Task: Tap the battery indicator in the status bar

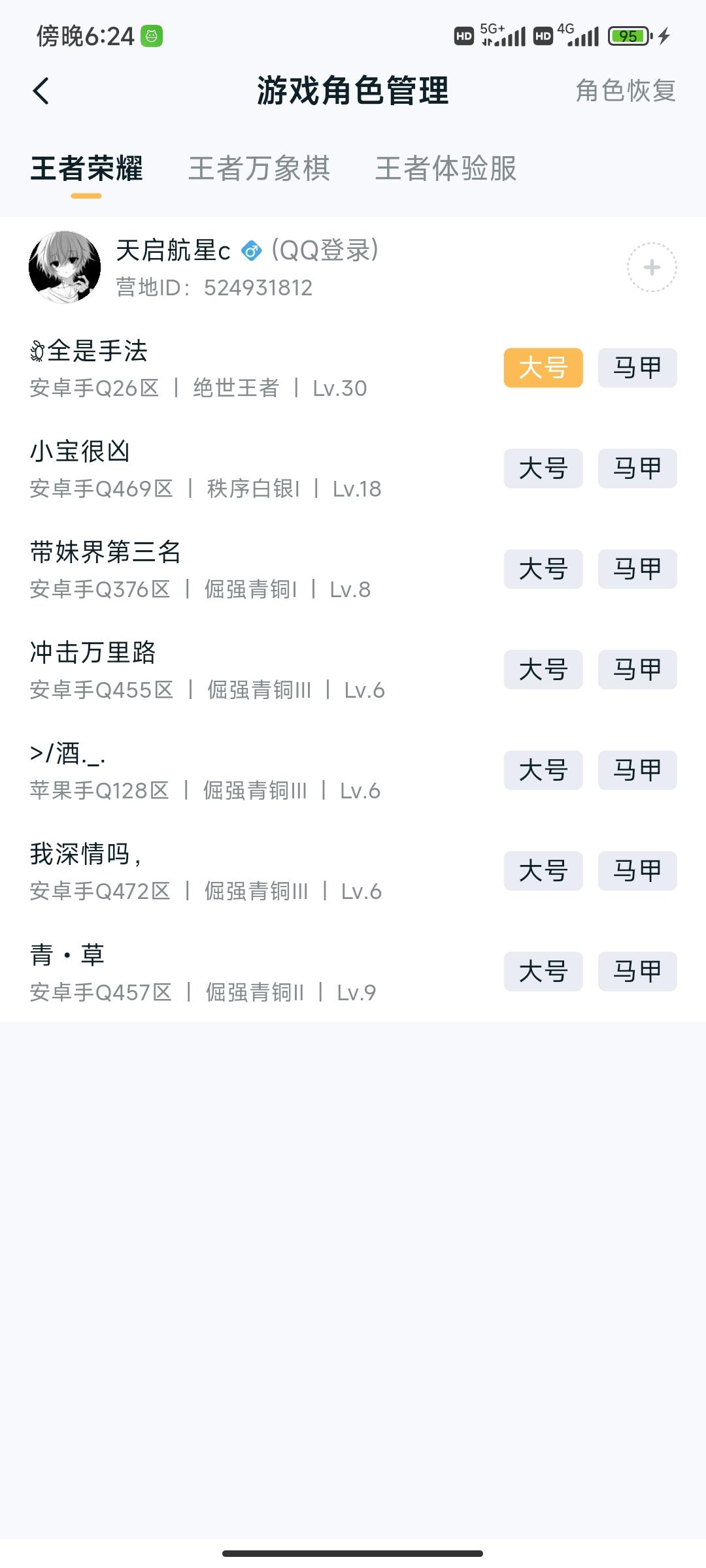Action: (x=629, y=37)
